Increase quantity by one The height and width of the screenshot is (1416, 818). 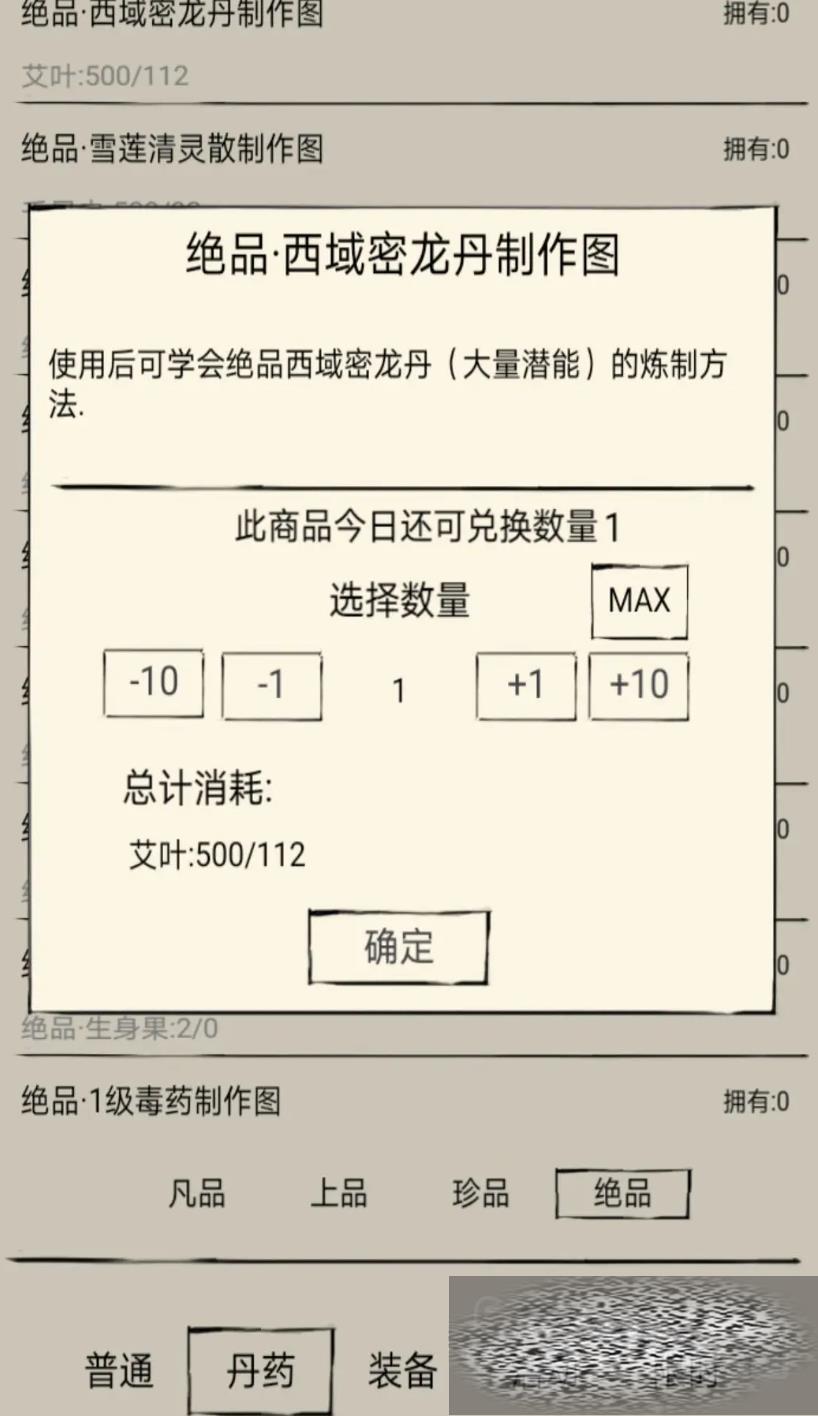pos(526,686)
